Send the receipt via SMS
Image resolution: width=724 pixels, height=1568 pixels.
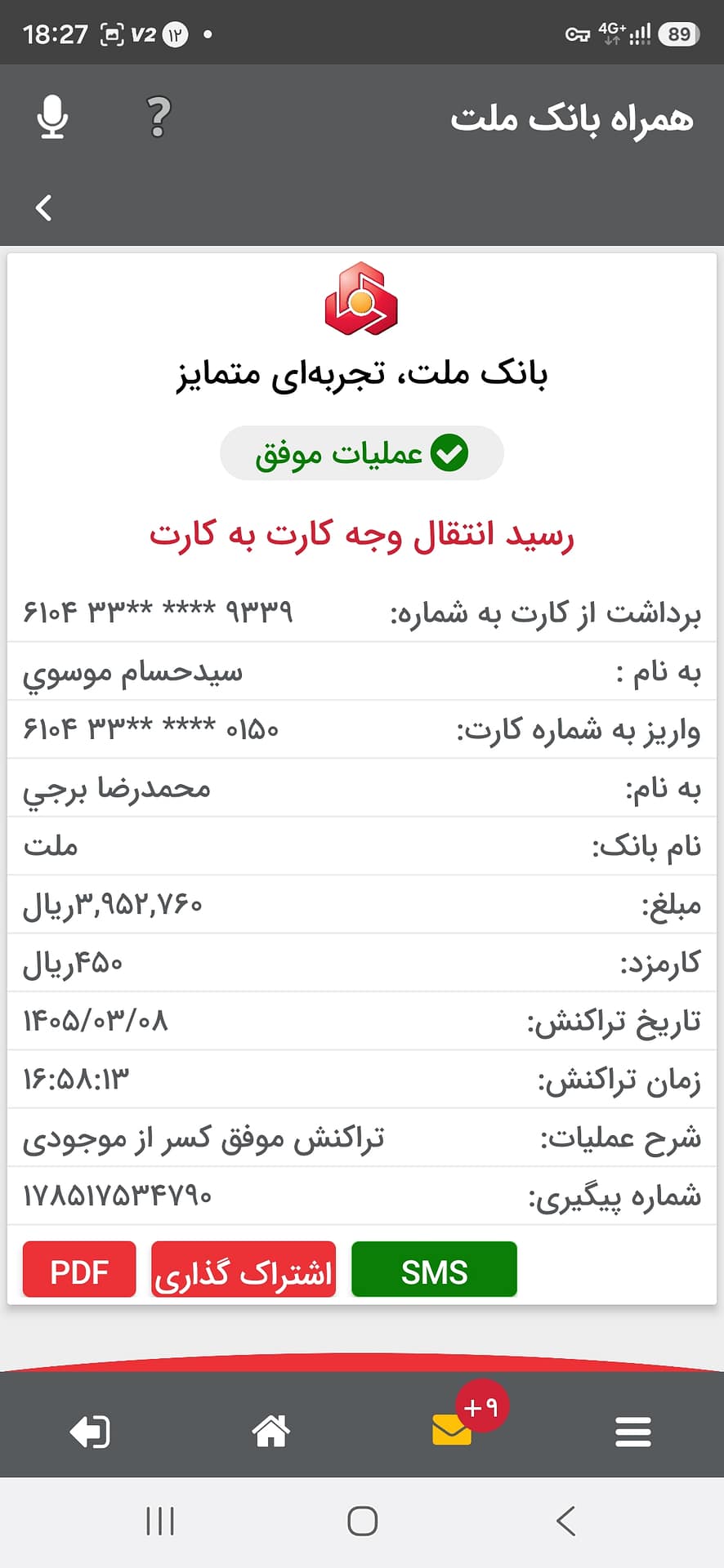click(x=434, y=1269)
